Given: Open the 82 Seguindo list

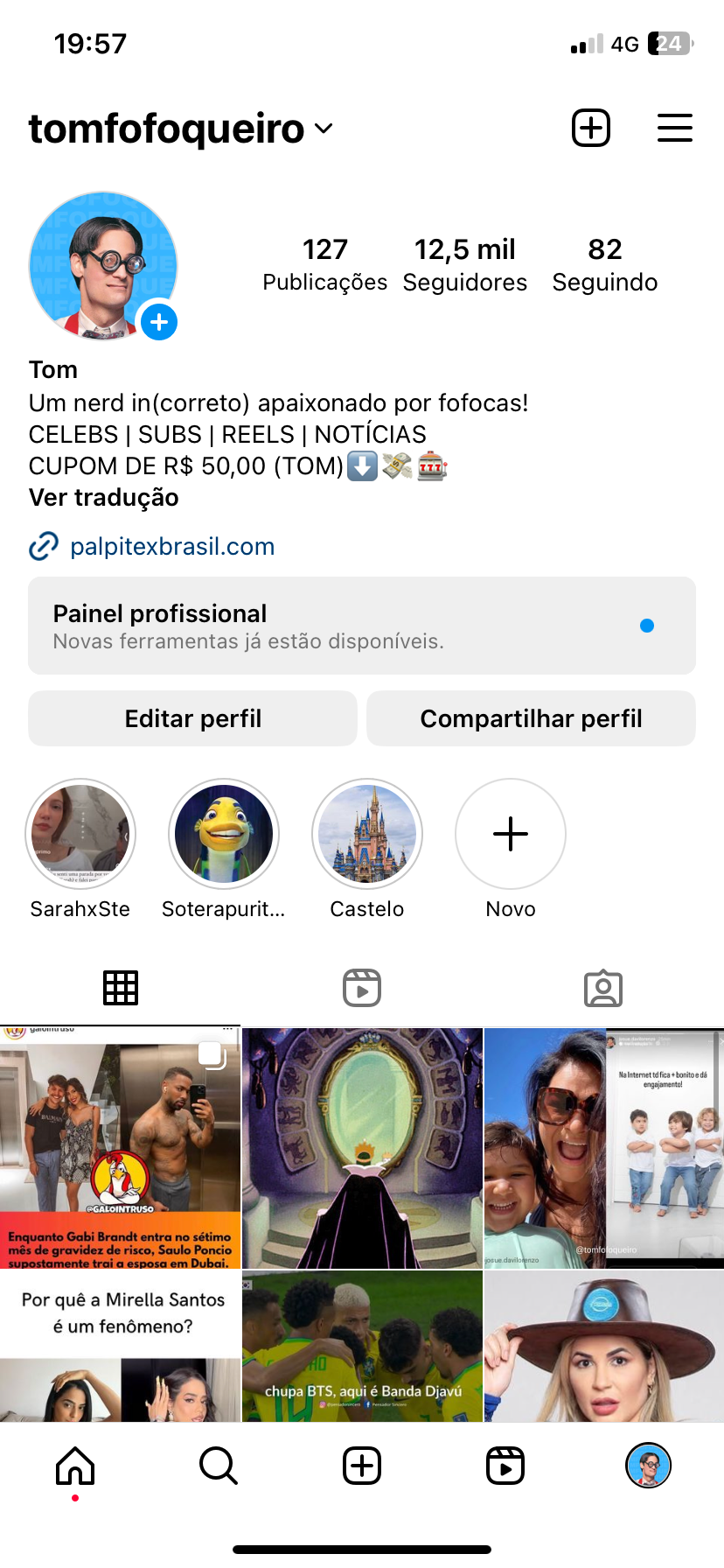Looking at the screenshot, I should (x=605, y=264).
